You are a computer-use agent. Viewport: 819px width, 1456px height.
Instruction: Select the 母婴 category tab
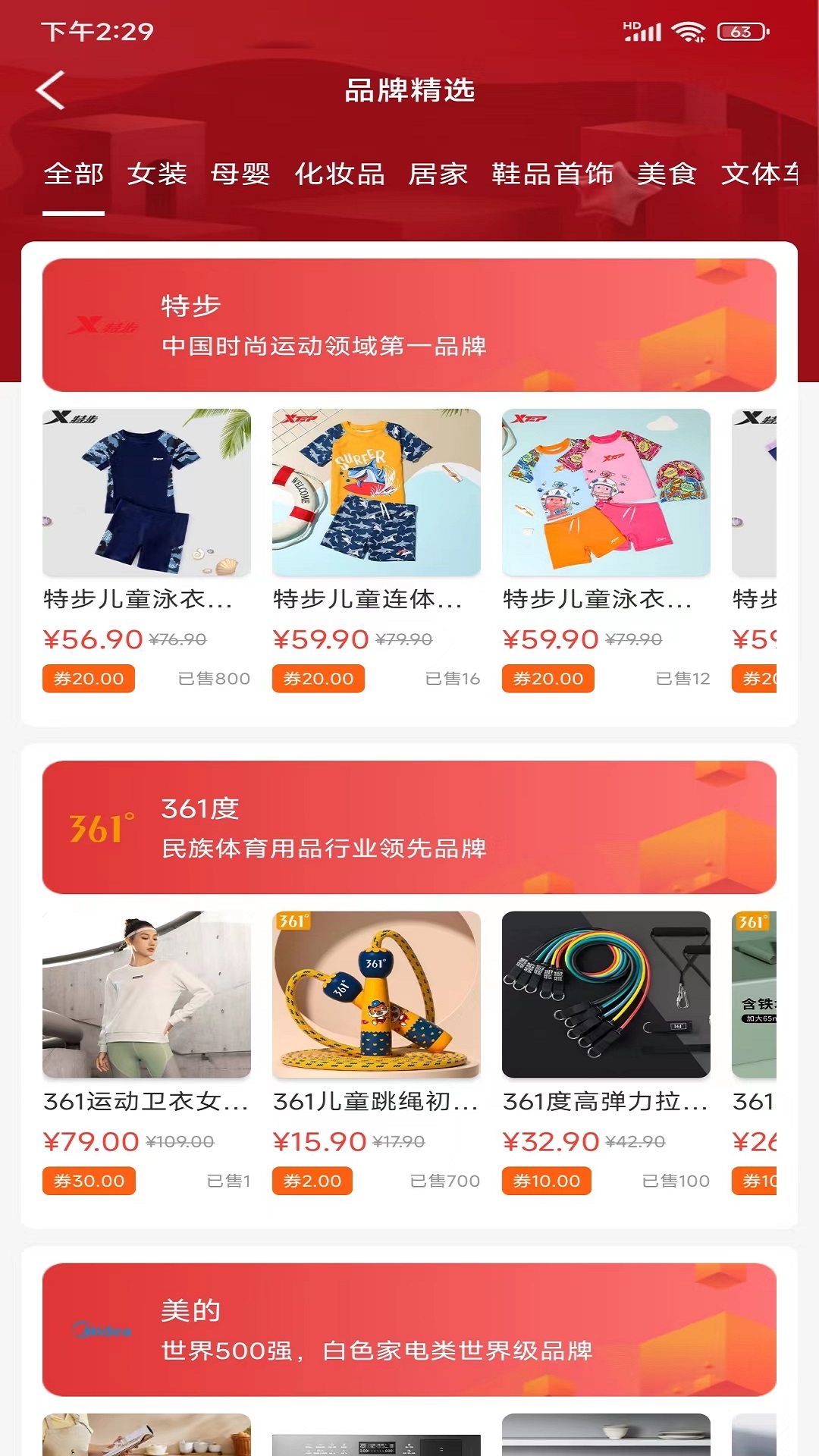[240, 174]
